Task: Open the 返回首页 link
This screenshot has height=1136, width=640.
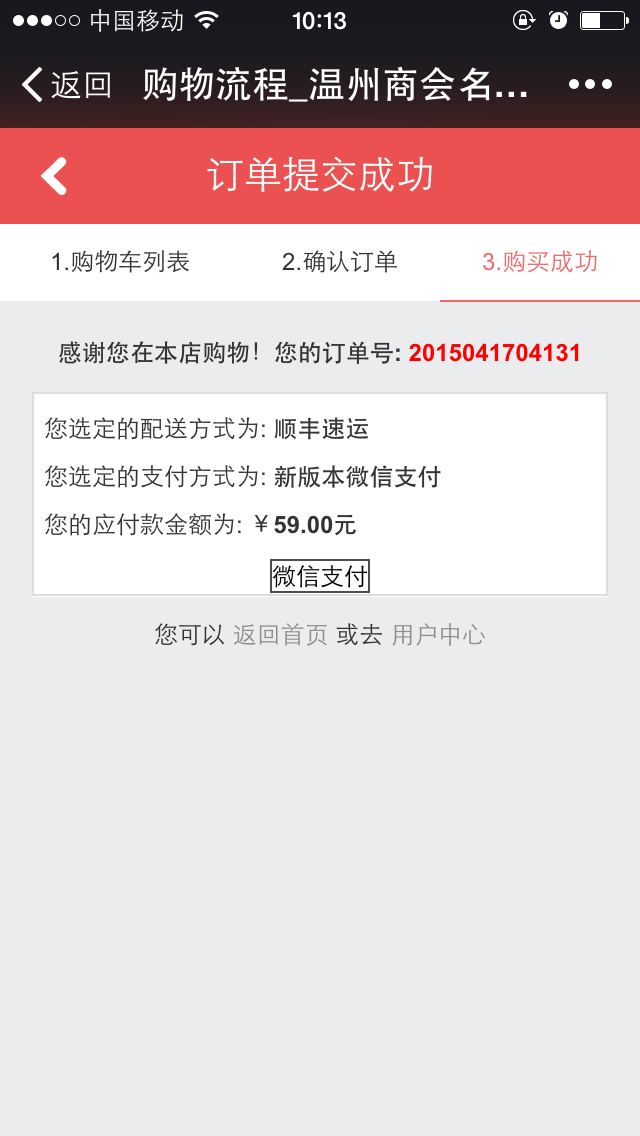Action: 280,635
